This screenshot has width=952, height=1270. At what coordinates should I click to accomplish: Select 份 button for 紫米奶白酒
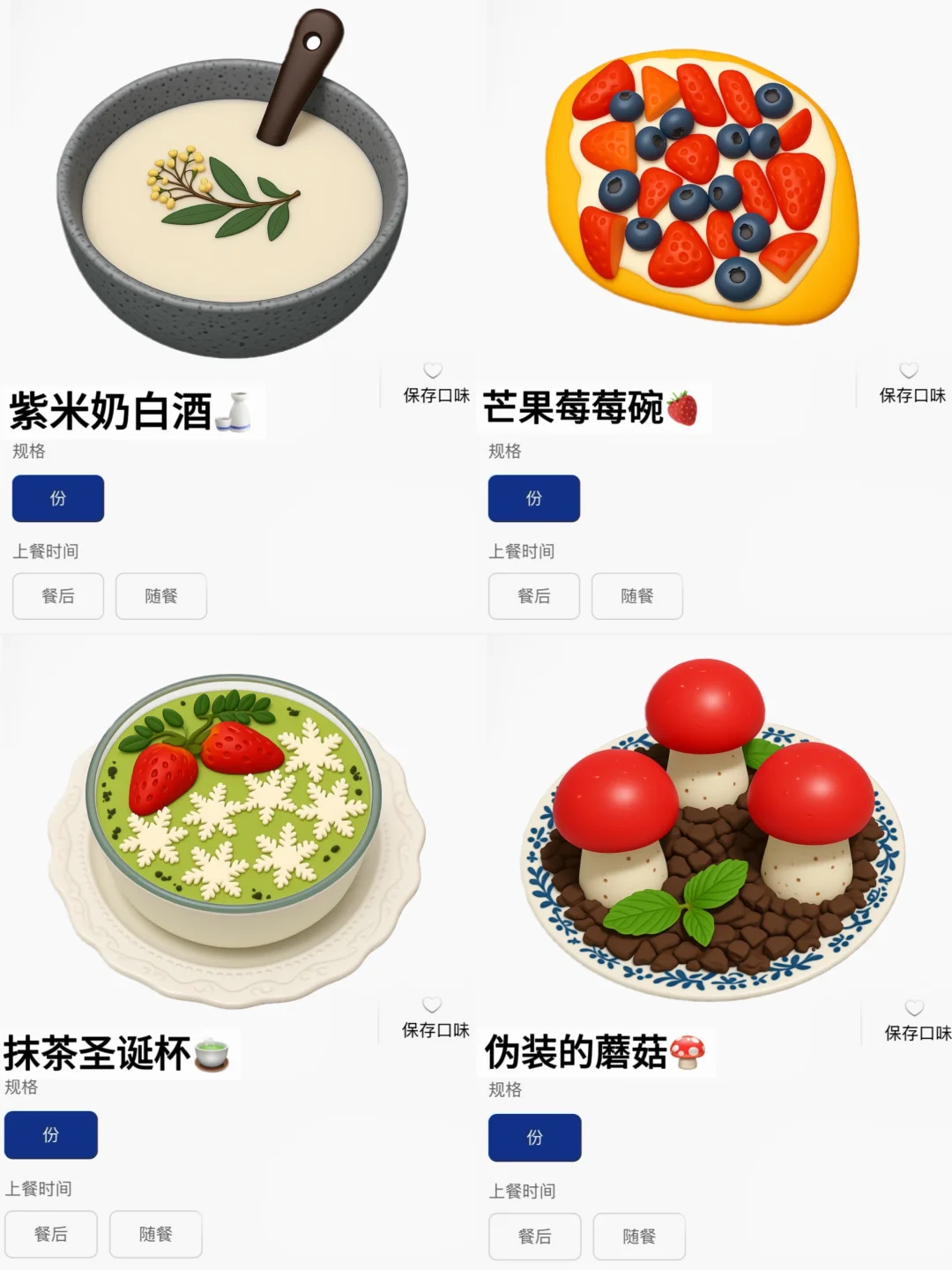point(58,498)
